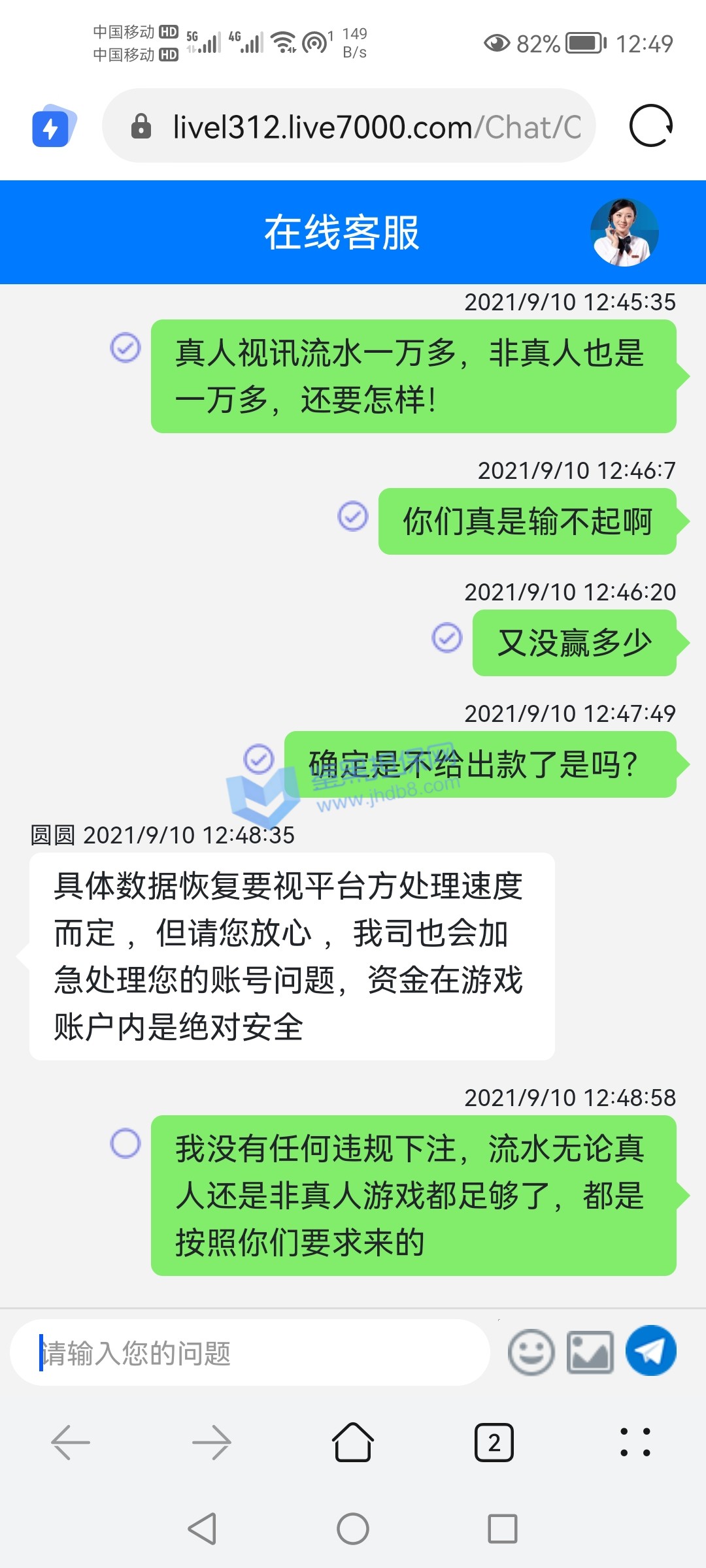Image resolution: width=706 pixels, height=1568 pixels.
Task: Tap the customer service agent avatar
Action: point(624,233)
